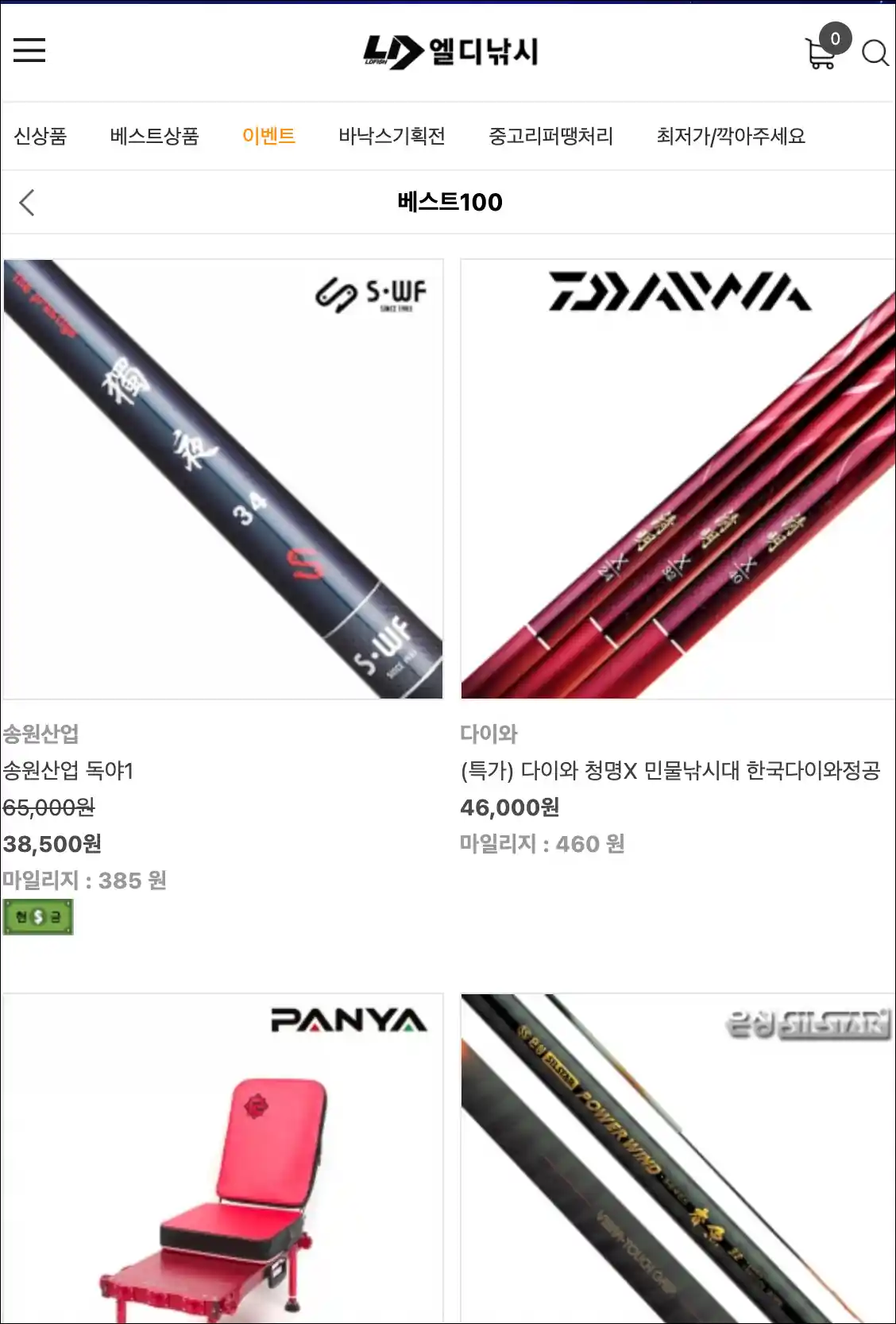Open the 송원산업 독야1 product
The width and height of the screenshot is (896, 1324).
222,479
